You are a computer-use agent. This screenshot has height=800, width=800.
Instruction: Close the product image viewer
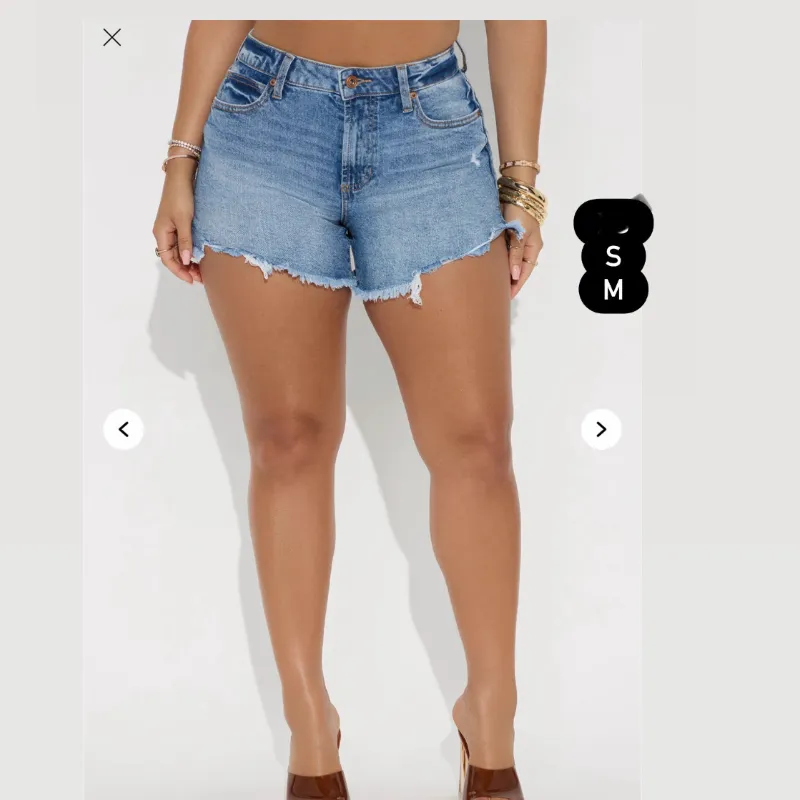pos(112,38)
